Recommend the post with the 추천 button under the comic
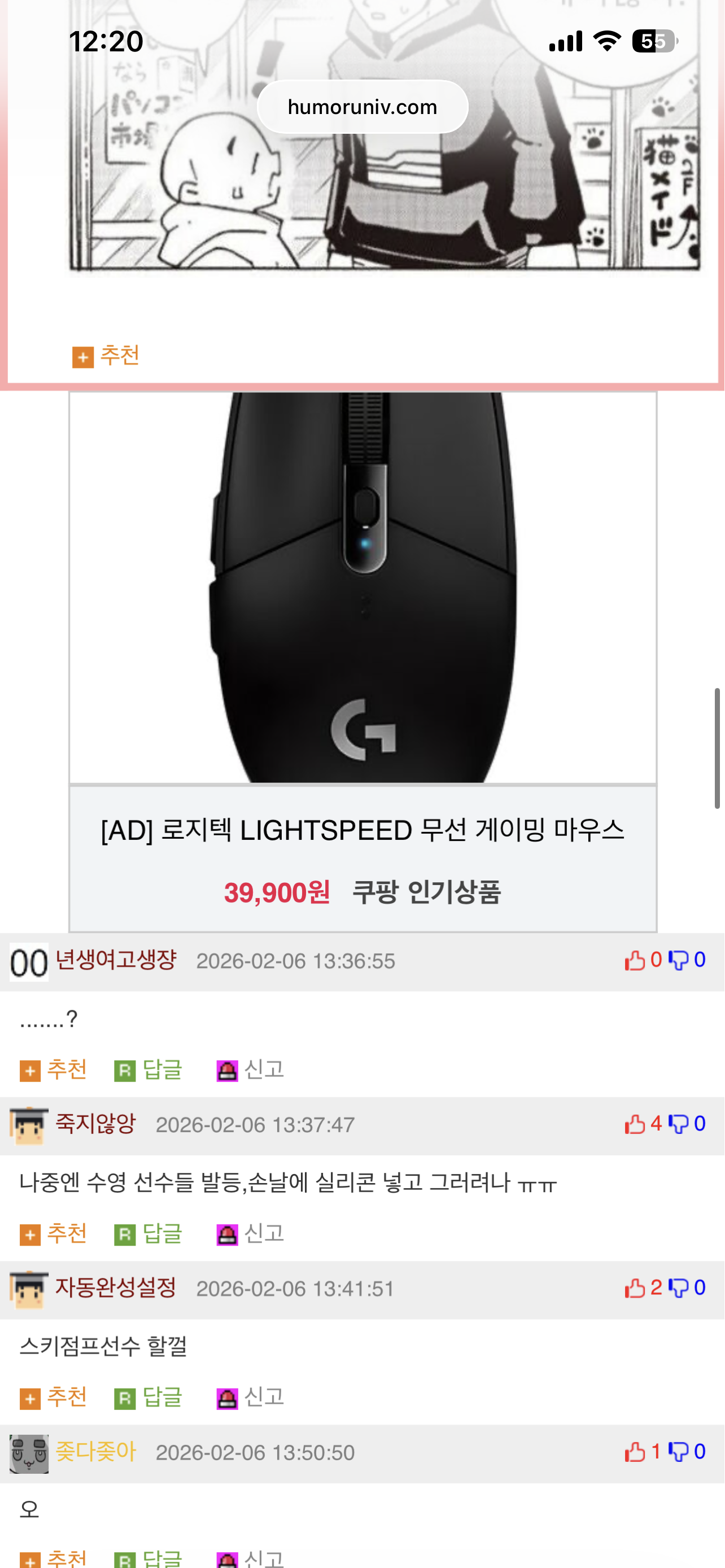The height and width of the screenshot is (1568, 725). (x=107, y=356)
